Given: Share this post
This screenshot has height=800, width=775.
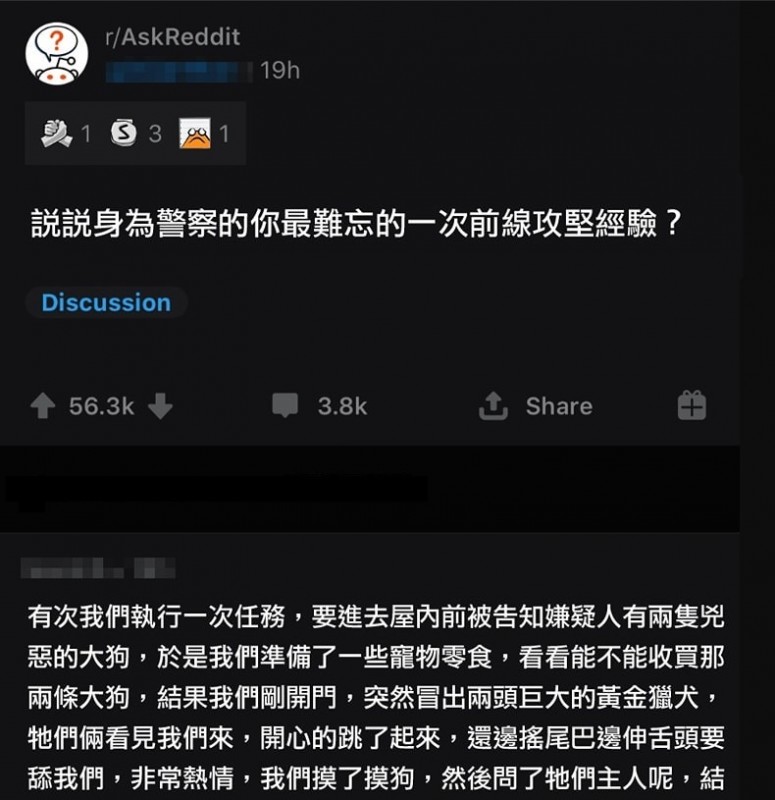Looking at the screenshot, I should click(x=536, y=406).
